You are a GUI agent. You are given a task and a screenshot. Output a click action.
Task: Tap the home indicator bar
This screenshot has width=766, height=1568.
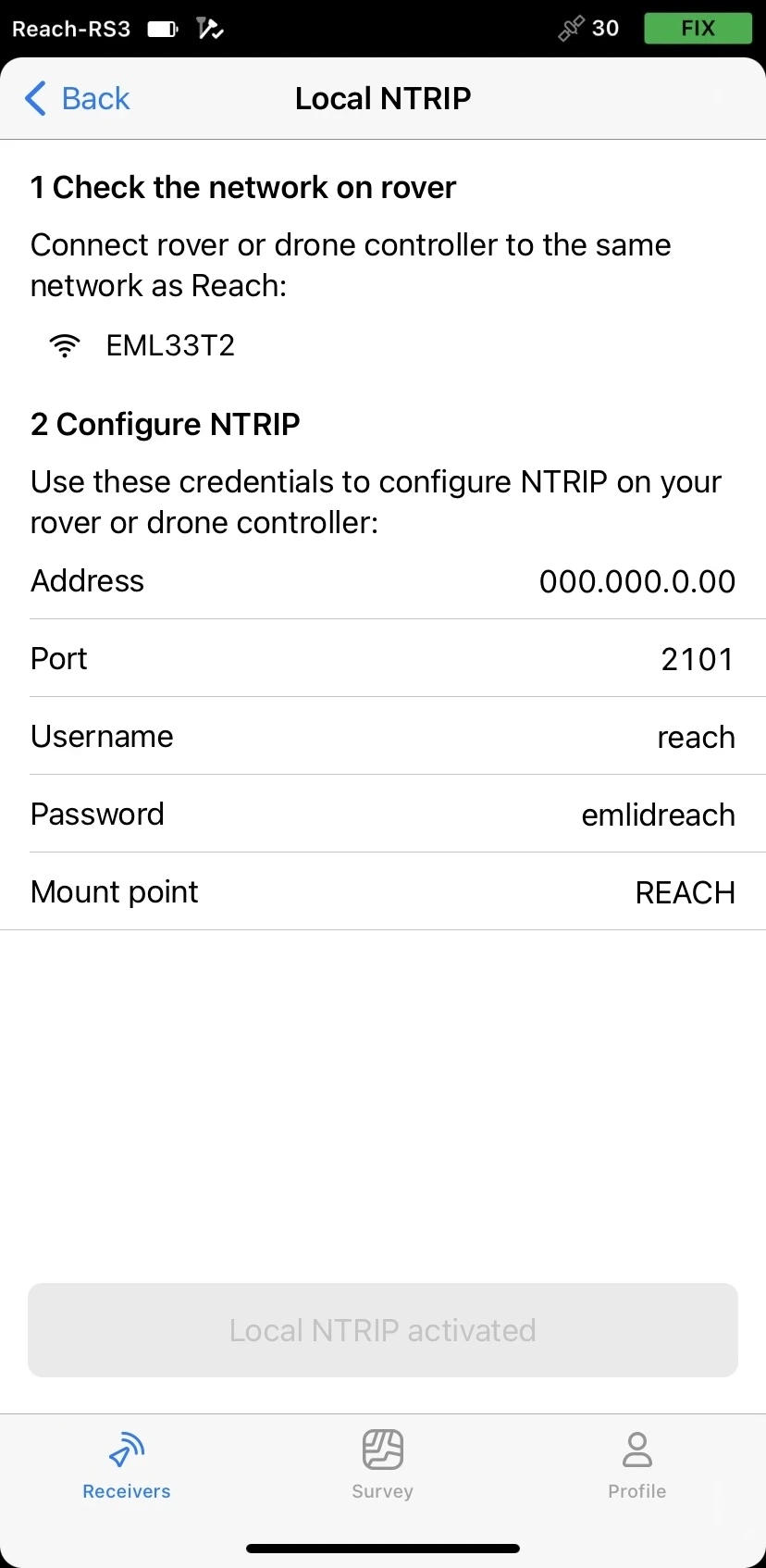pyautogui.click(x=382, y=1548)
